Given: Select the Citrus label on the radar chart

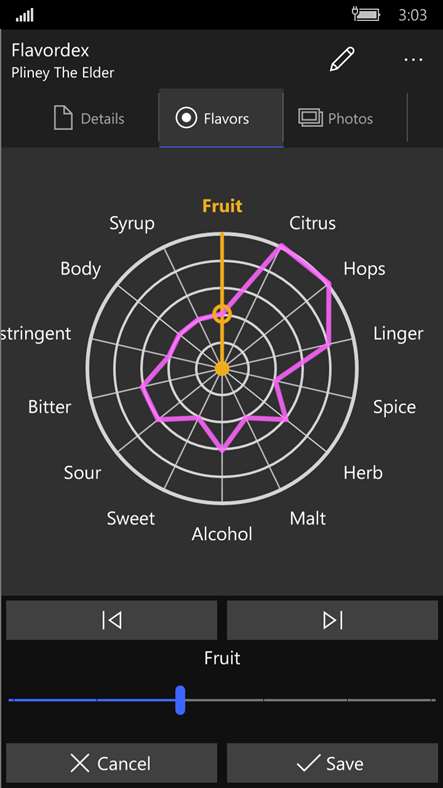Looking at the screenshot, I should 312,223.
